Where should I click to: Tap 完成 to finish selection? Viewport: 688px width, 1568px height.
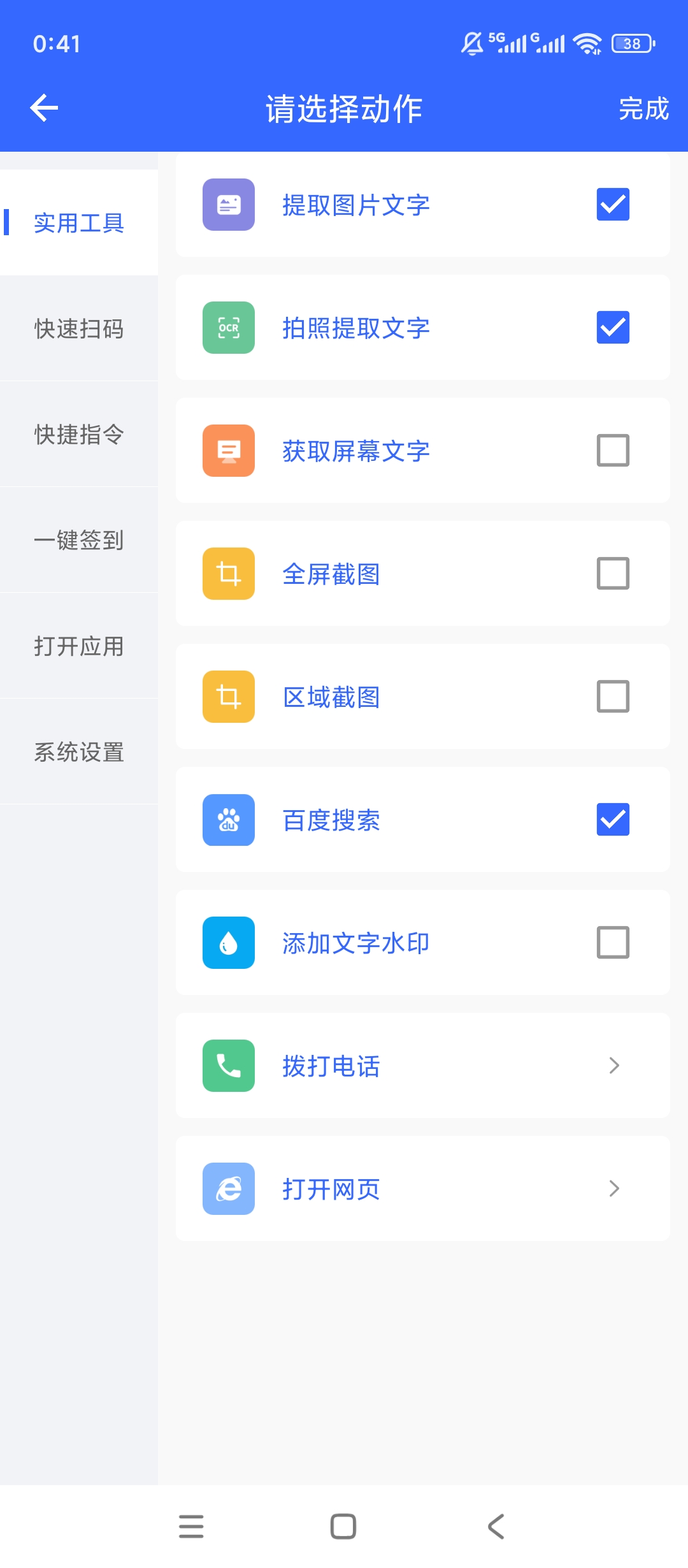pos(643,108)
